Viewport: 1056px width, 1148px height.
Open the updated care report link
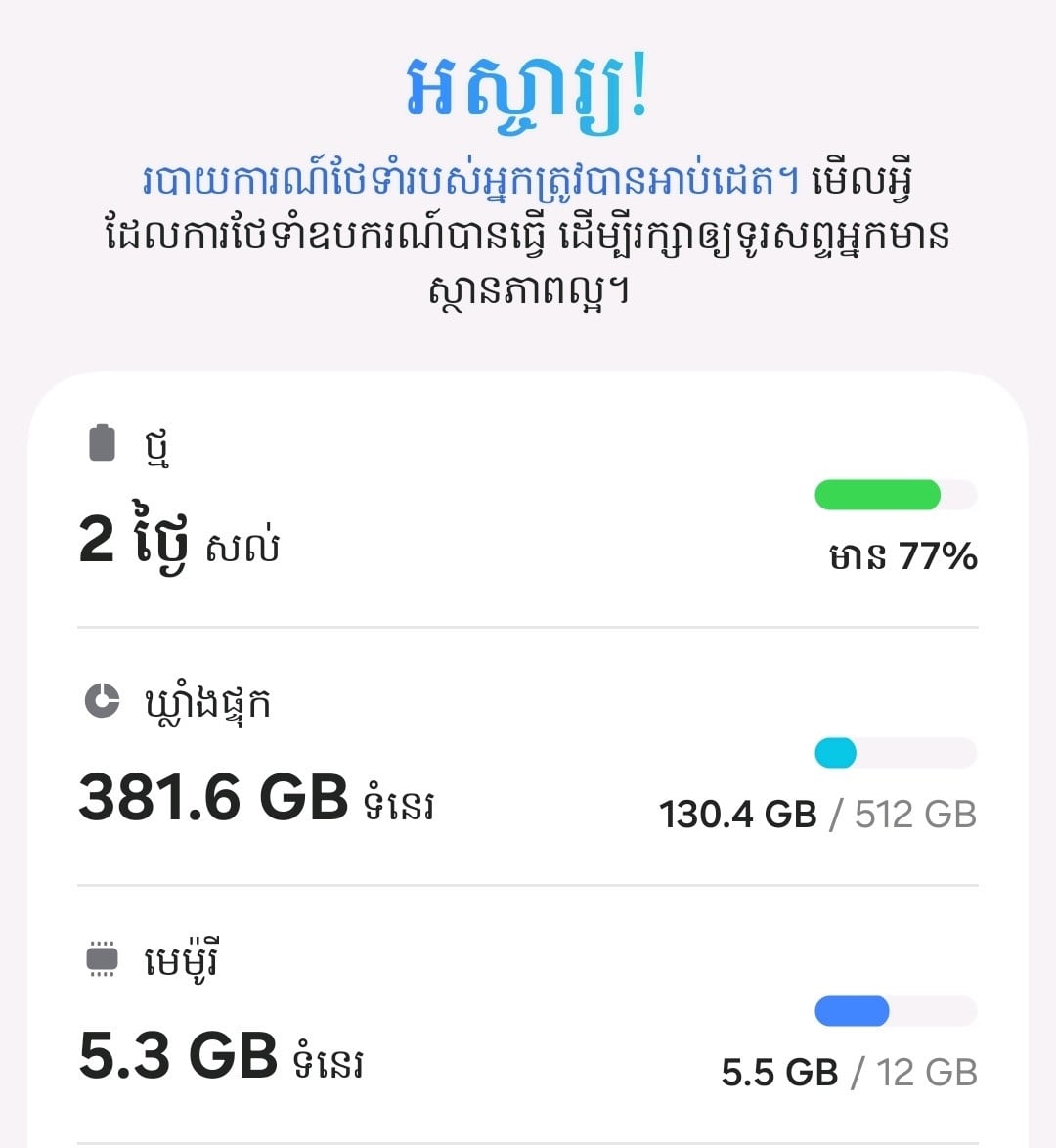pos(471,181)
